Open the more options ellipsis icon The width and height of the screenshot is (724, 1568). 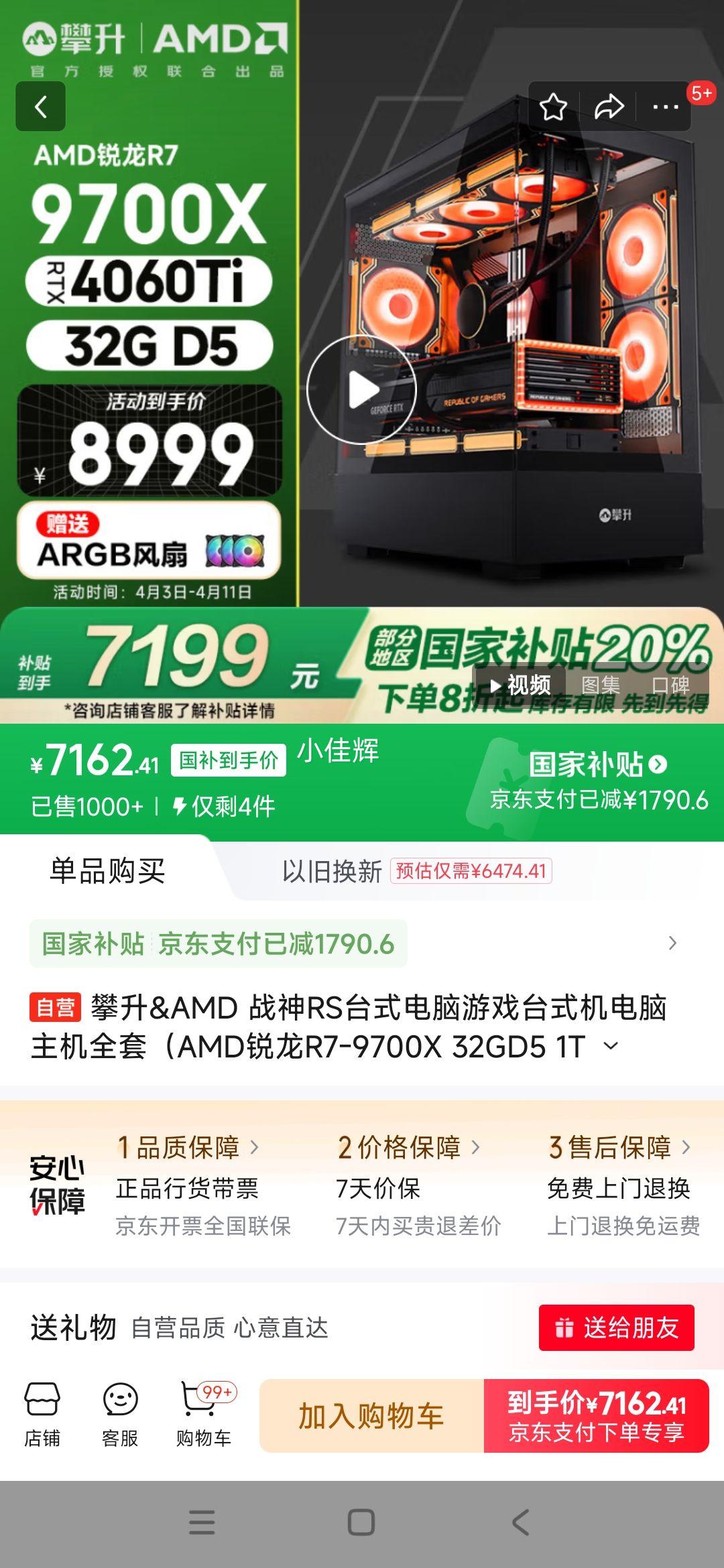point(666,105)
